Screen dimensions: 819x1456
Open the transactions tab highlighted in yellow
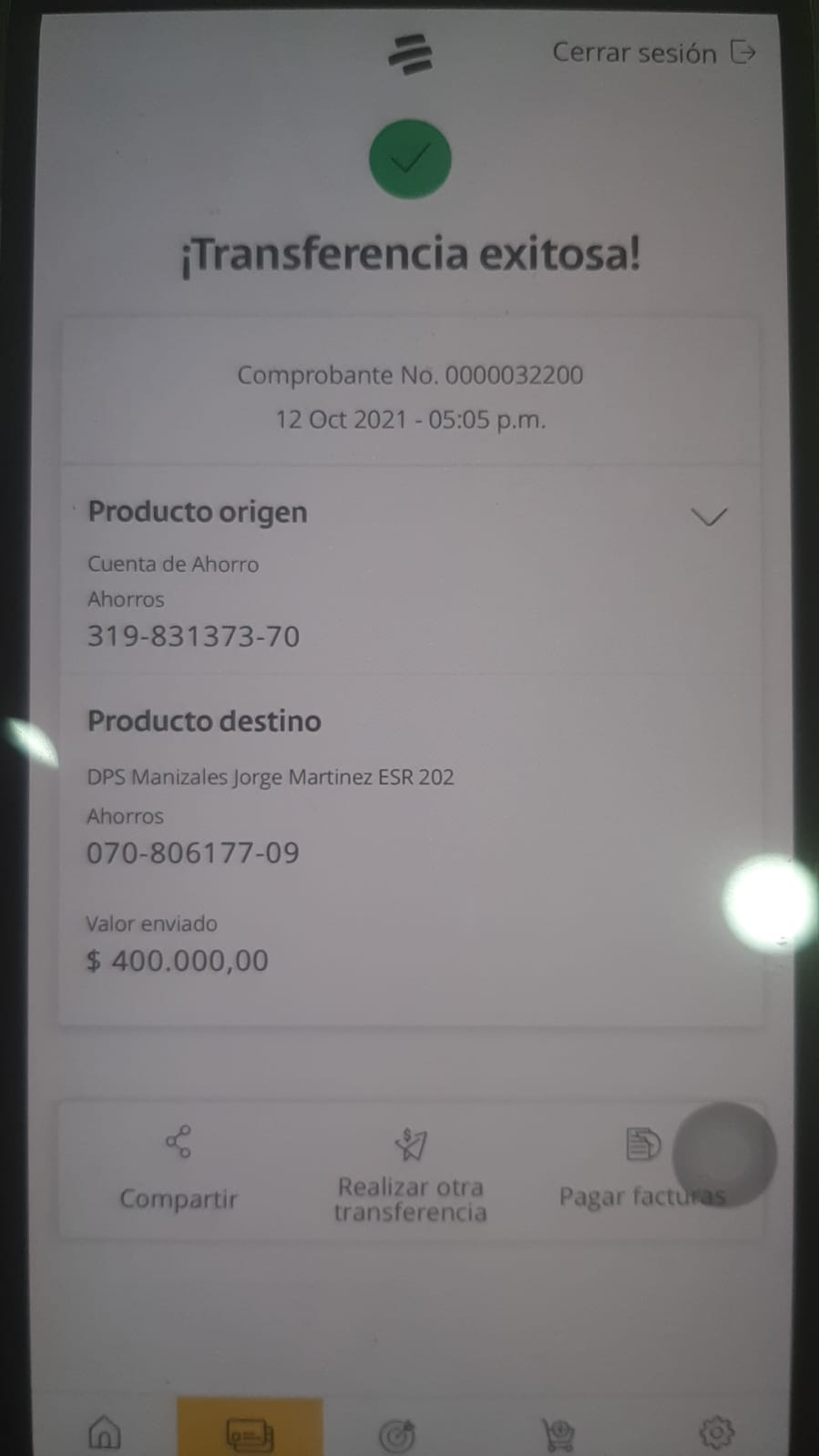(250, 1431)
